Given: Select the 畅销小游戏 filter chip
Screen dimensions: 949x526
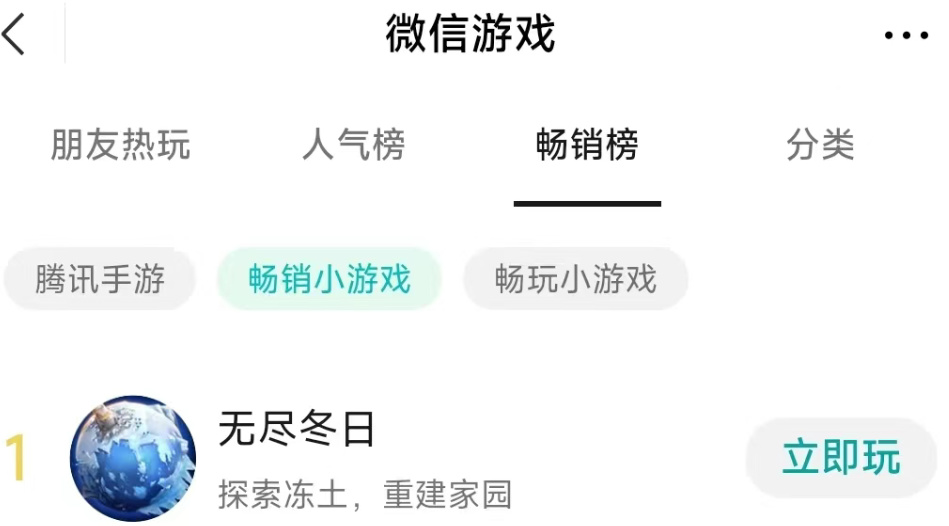Looking at the screenshot, I should point(330,279).
